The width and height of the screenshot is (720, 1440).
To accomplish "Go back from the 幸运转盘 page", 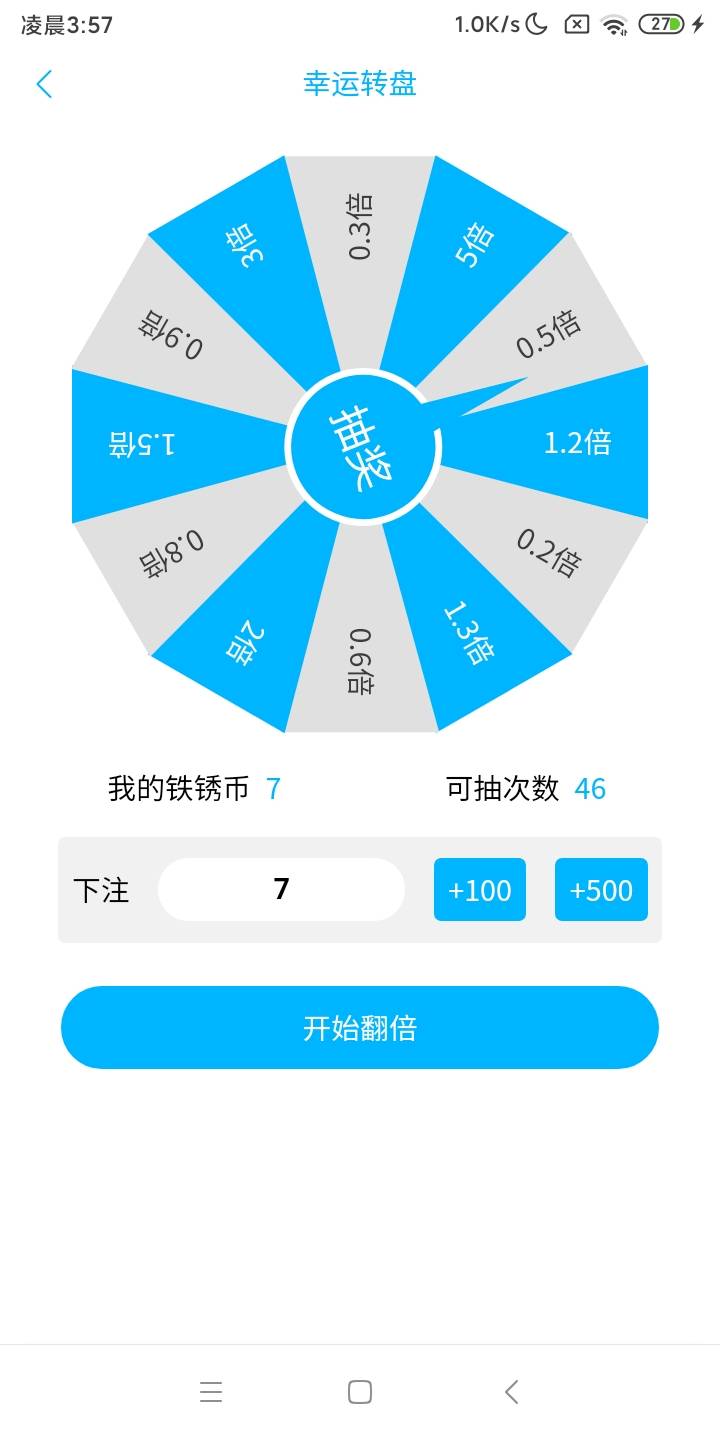I will 44,84.
